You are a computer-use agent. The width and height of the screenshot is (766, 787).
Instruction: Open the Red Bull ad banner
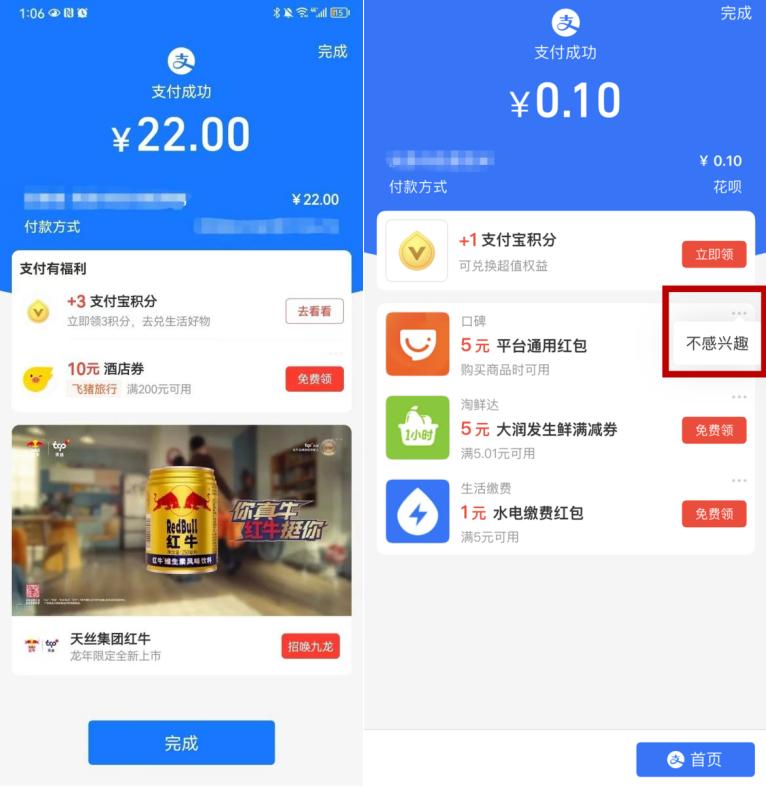181,520
